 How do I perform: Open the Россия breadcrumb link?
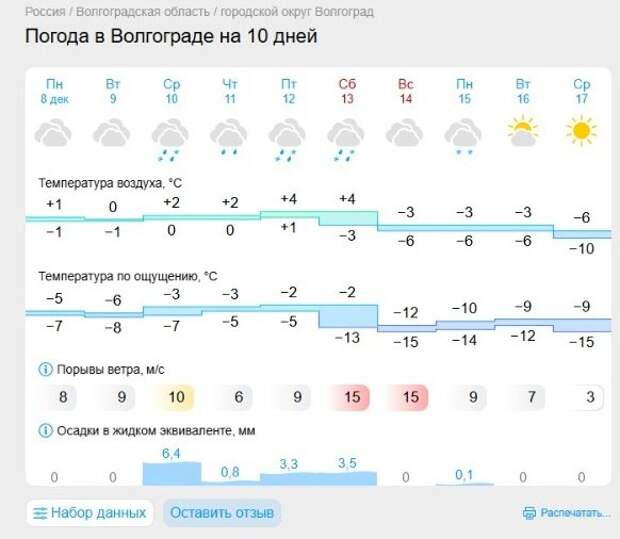pyautogui.click(x=44, y=12)
